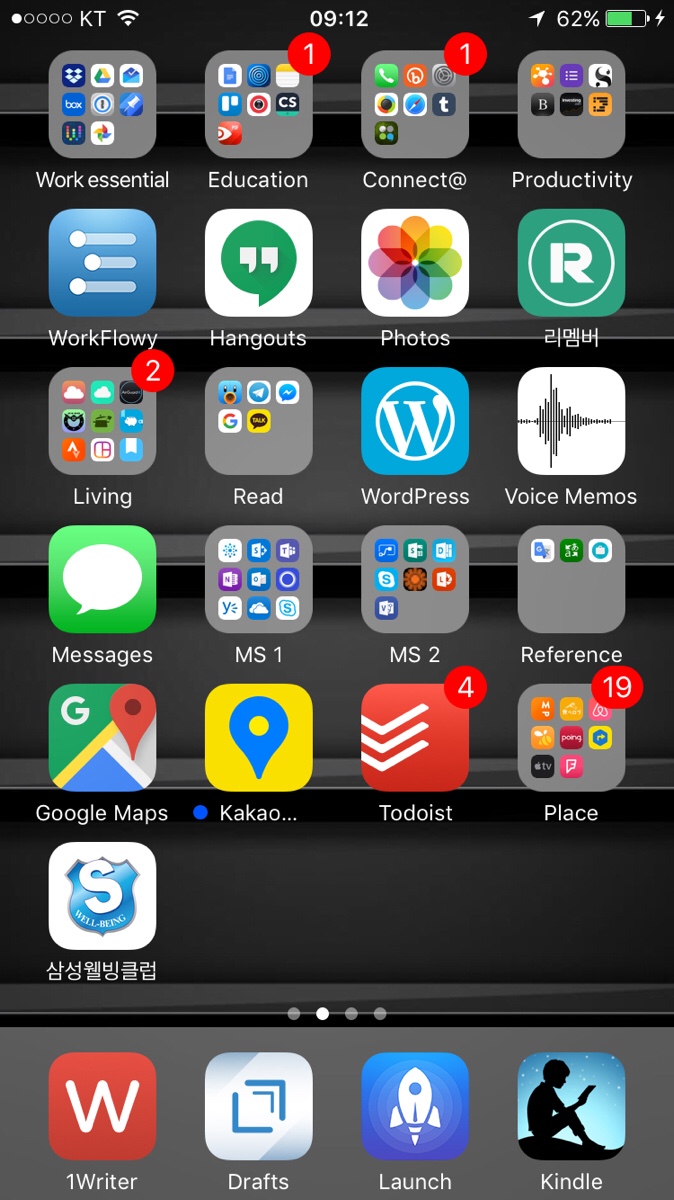
Task: Launch the 리멤버 app
Action: pos(571,262)
